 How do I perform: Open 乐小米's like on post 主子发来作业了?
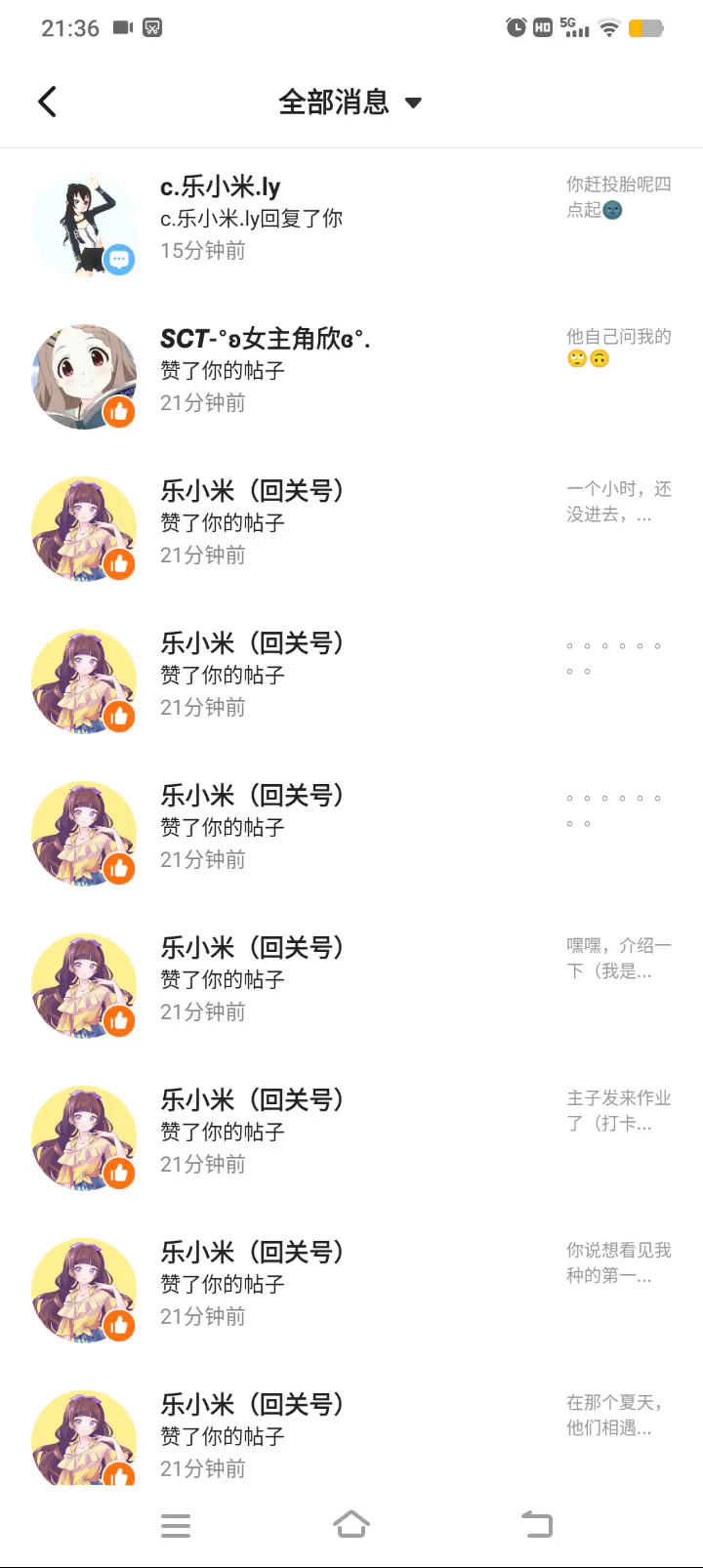pos(351,1133)
